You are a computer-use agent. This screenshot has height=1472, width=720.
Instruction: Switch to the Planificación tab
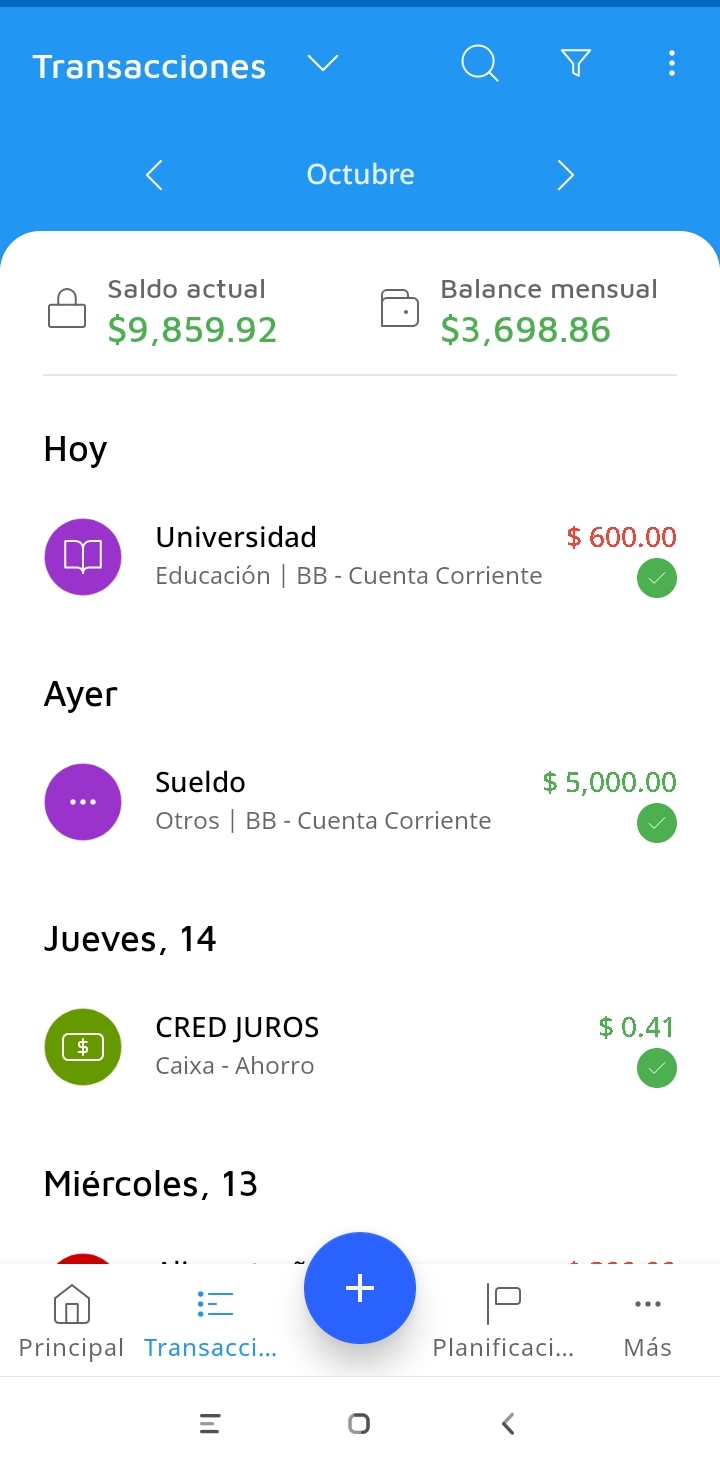pos(503,1322)
